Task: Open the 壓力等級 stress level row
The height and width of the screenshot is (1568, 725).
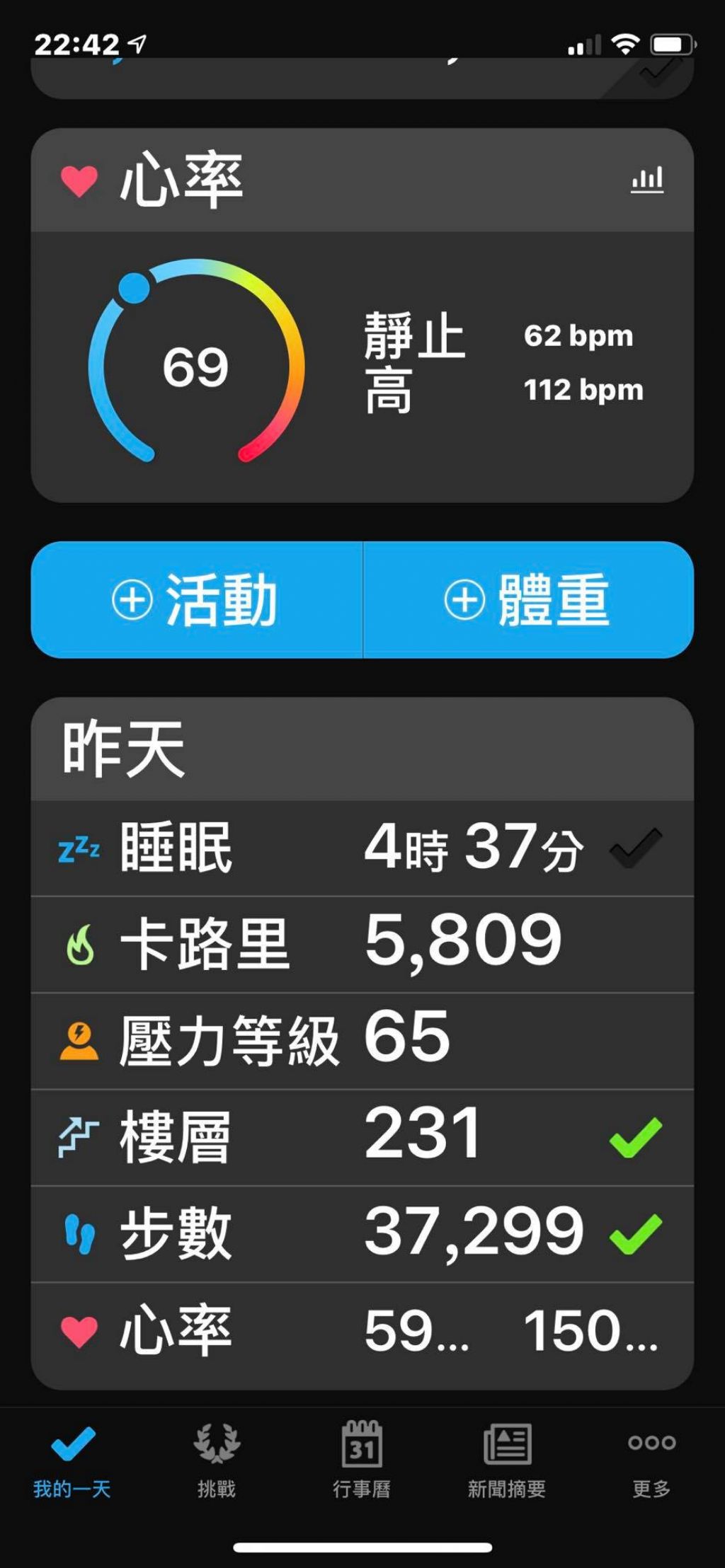Action: click(362, 1041)
